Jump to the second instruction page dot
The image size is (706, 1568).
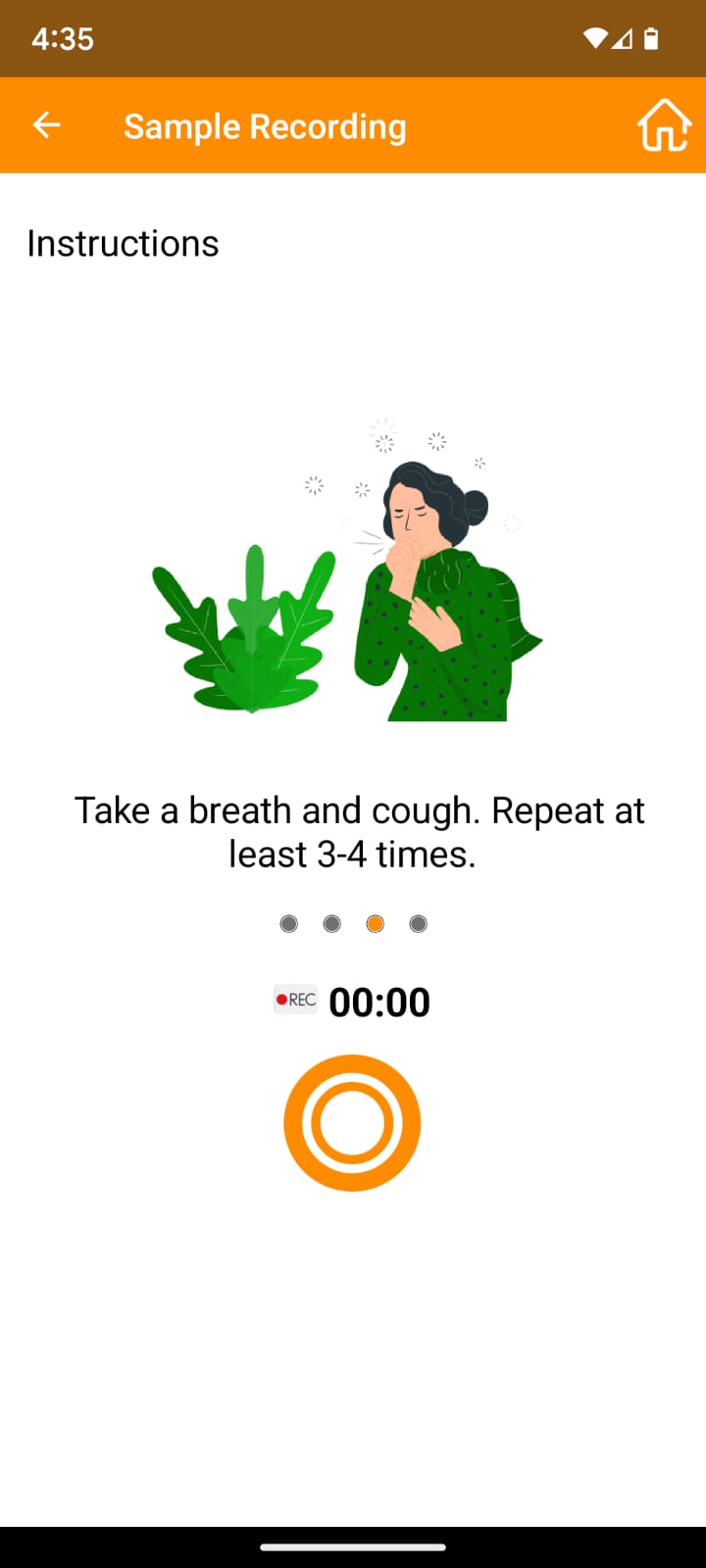coord(331,923)
